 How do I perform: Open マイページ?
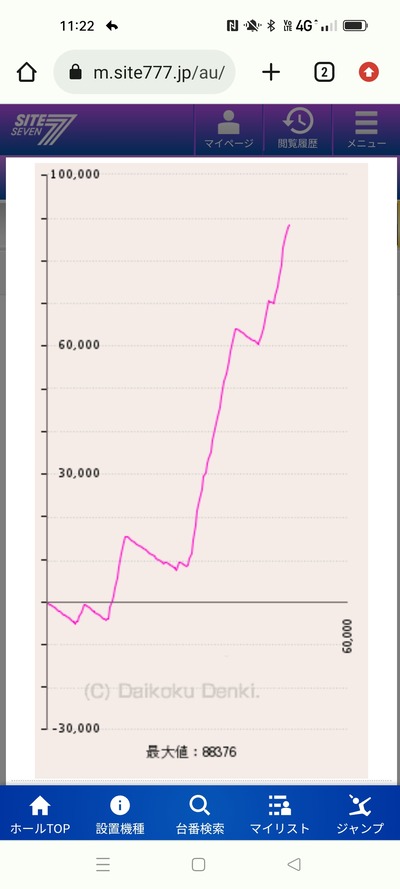tap(229, 130)
